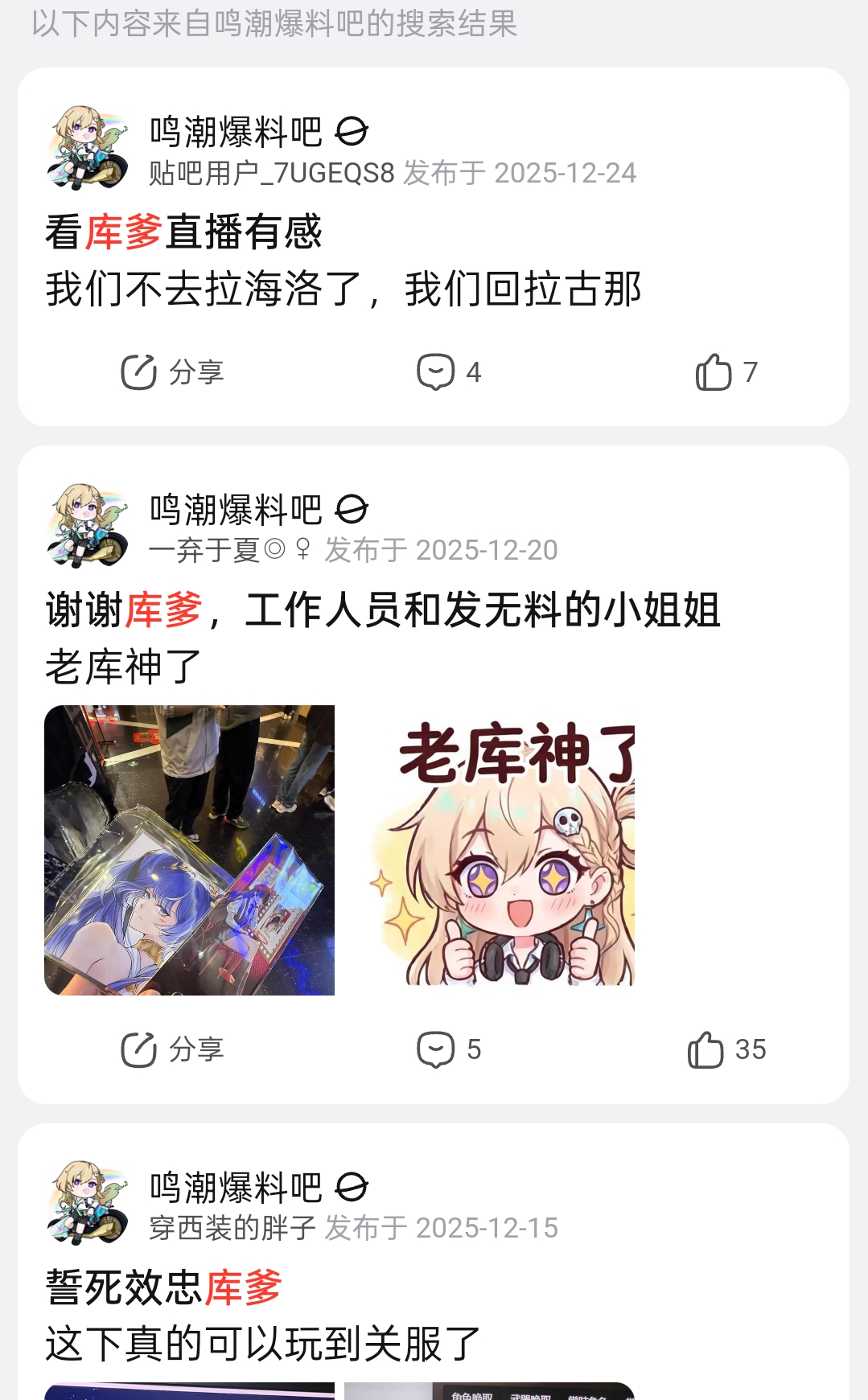Screen dimensions: 868x1400
Task: Open 鸣潮爆料吧 forum from the 2025-12-20 post
Action: [236, 510]
